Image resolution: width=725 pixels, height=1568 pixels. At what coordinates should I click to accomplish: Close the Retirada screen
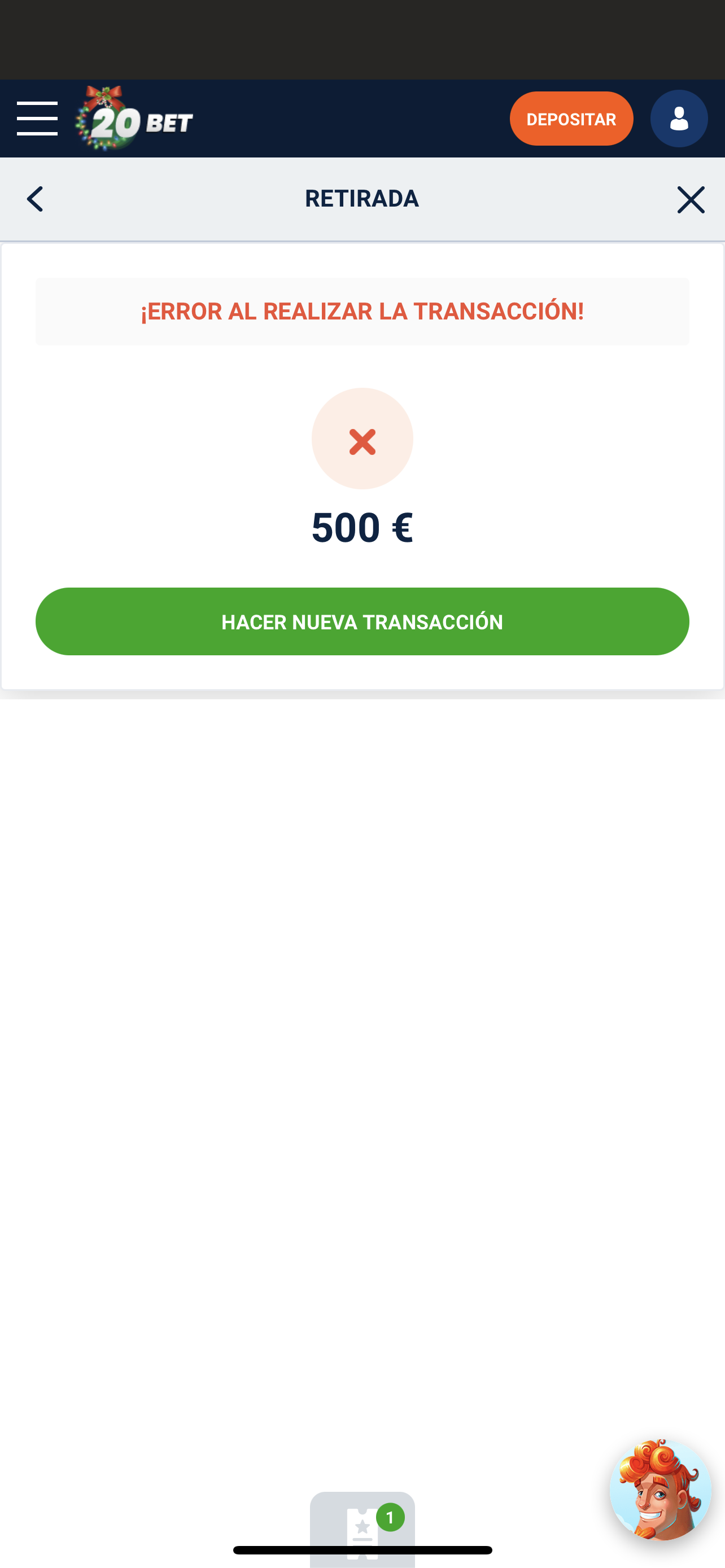(x=691, y=200)
